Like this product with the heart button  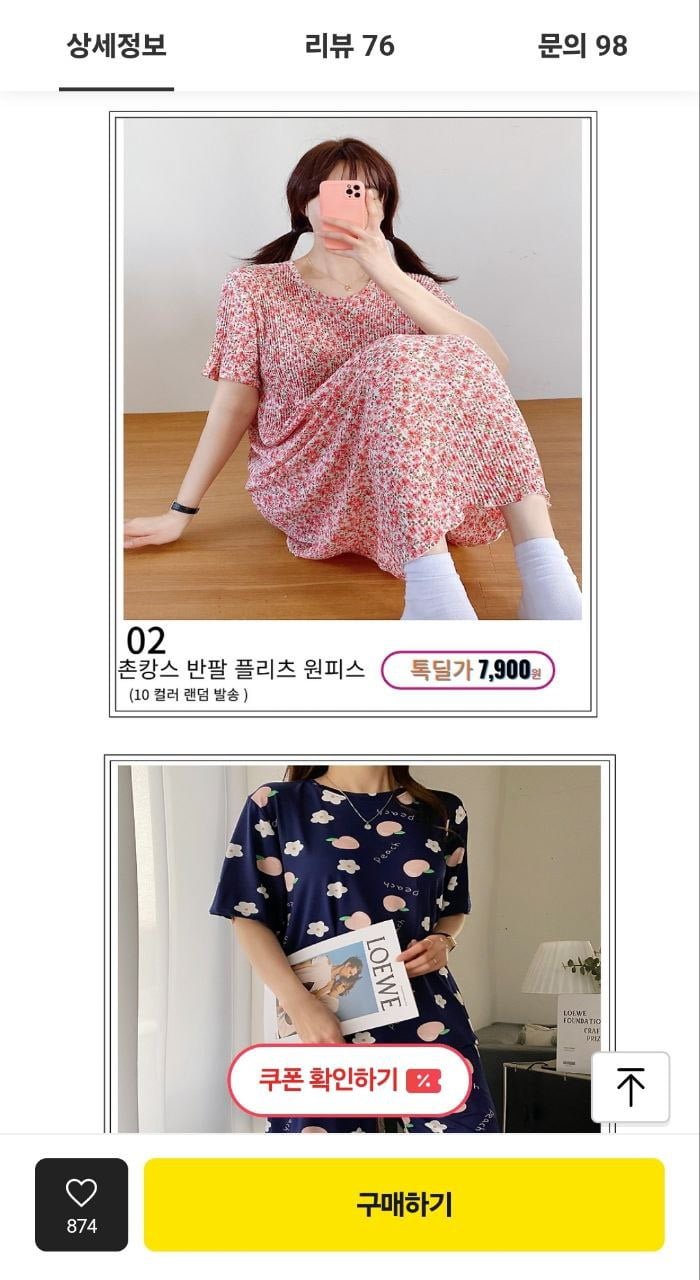click(x=81, y=1203)
